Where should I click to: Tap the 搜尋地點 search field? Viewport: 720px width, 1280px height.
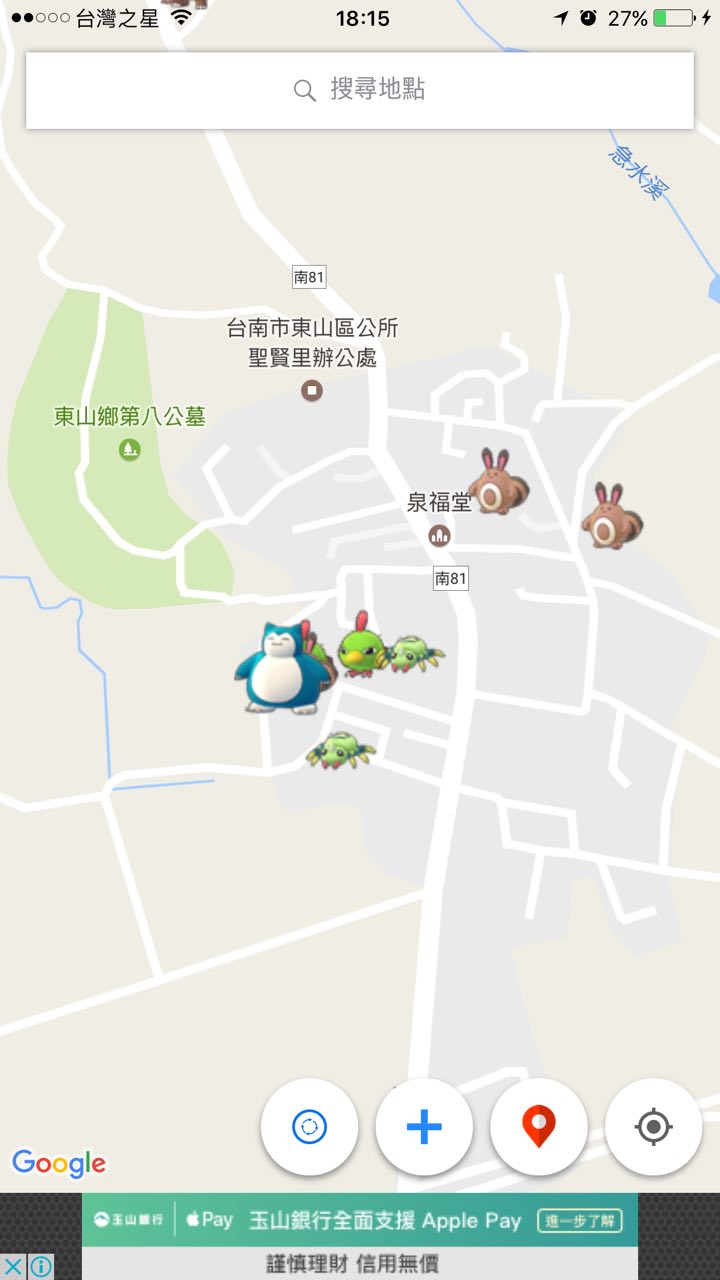pyautogui.click(x=360, y=90)
